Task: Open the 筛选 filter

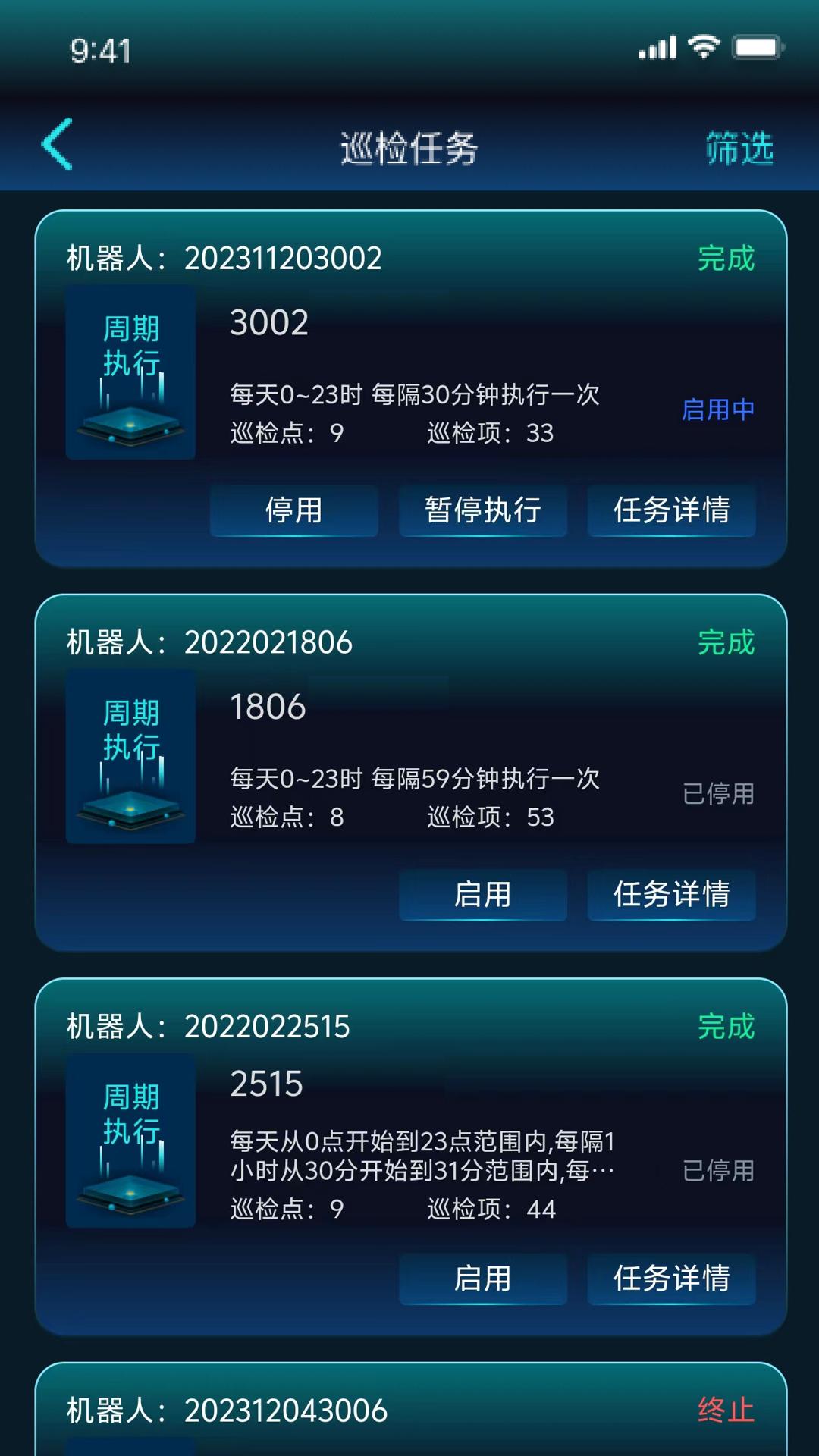Action: pos(739,149)
